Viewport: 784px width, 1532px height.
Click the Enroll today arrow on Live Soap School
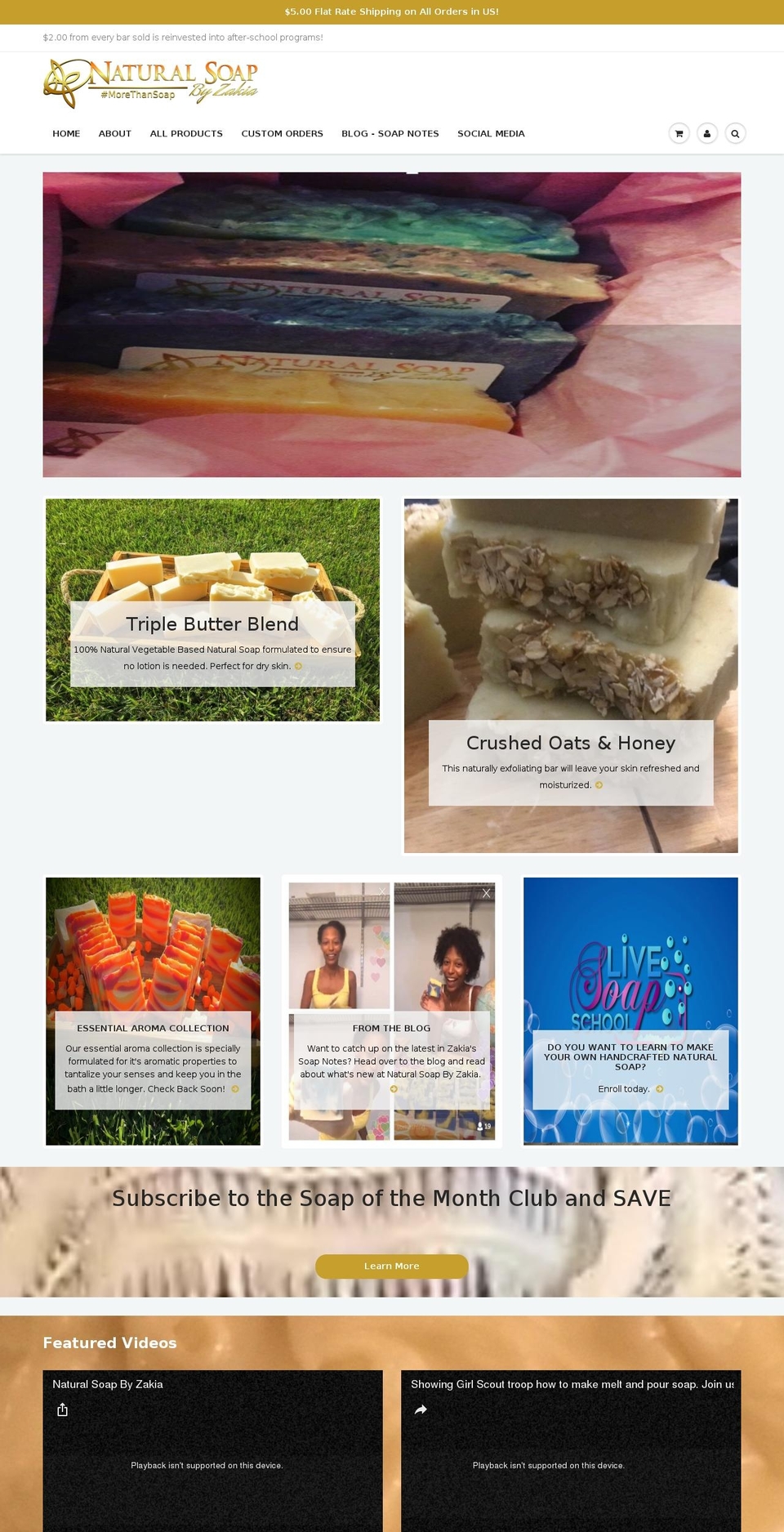click(x=660, y=1088)
